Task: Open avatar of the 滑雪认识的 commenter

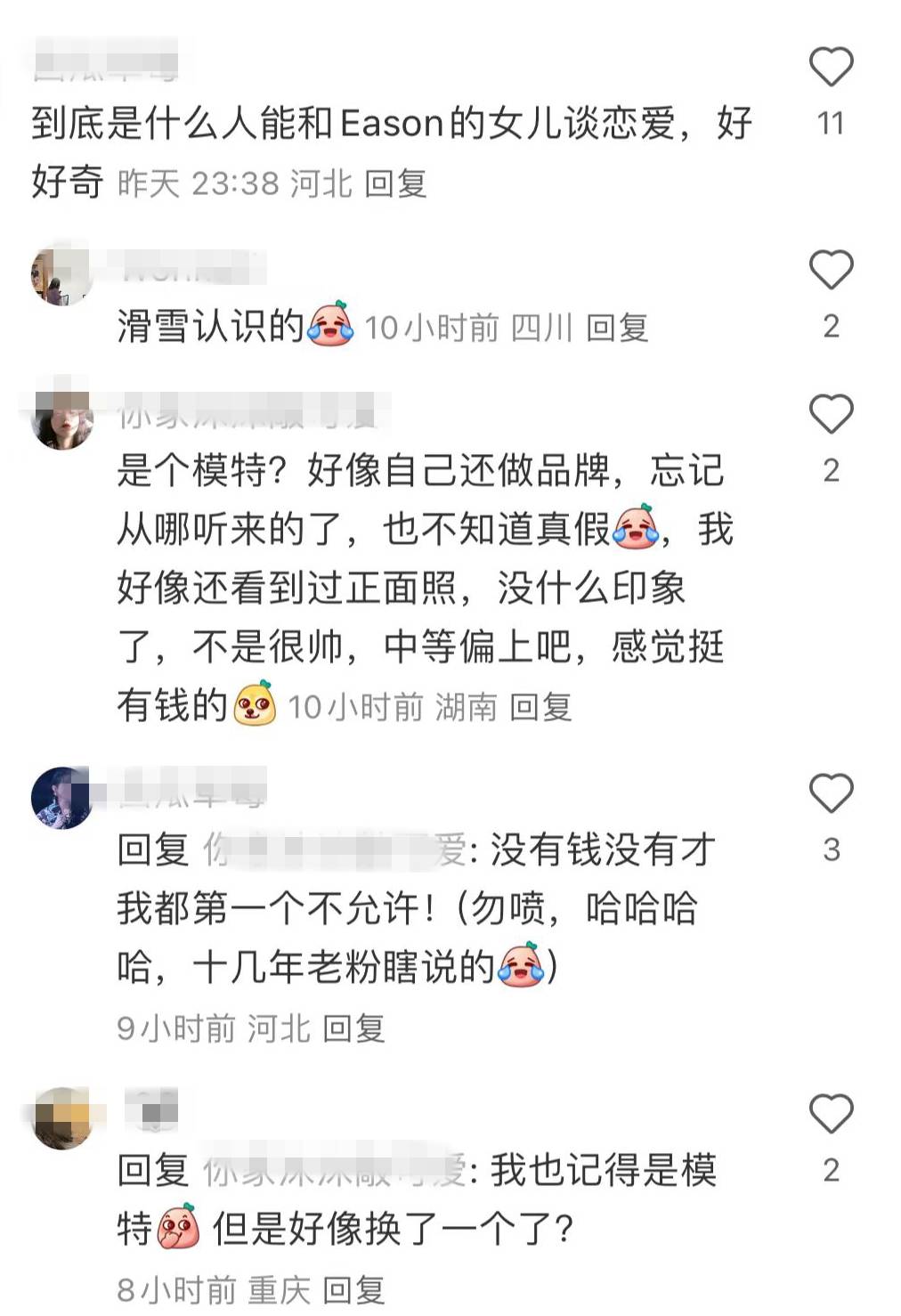Action: pos(61,275)
